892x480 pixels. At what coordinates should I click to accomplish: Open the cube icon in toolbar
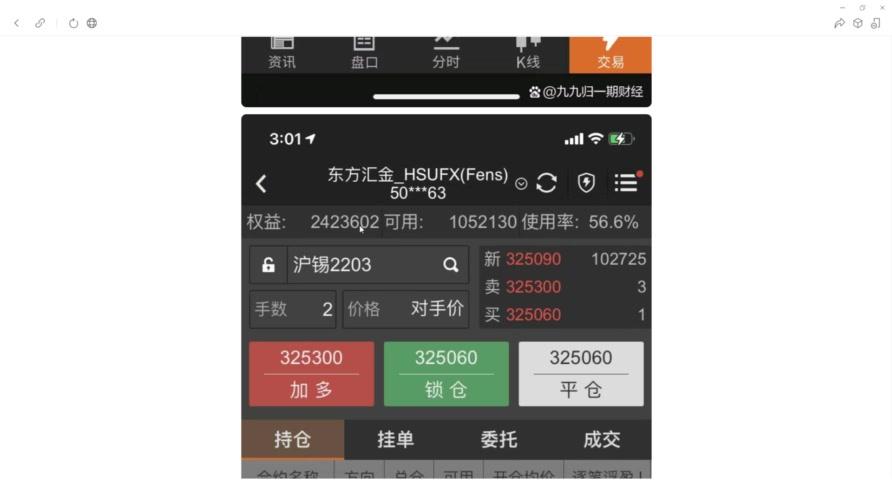pyautogui.click(x=858, y=23)
